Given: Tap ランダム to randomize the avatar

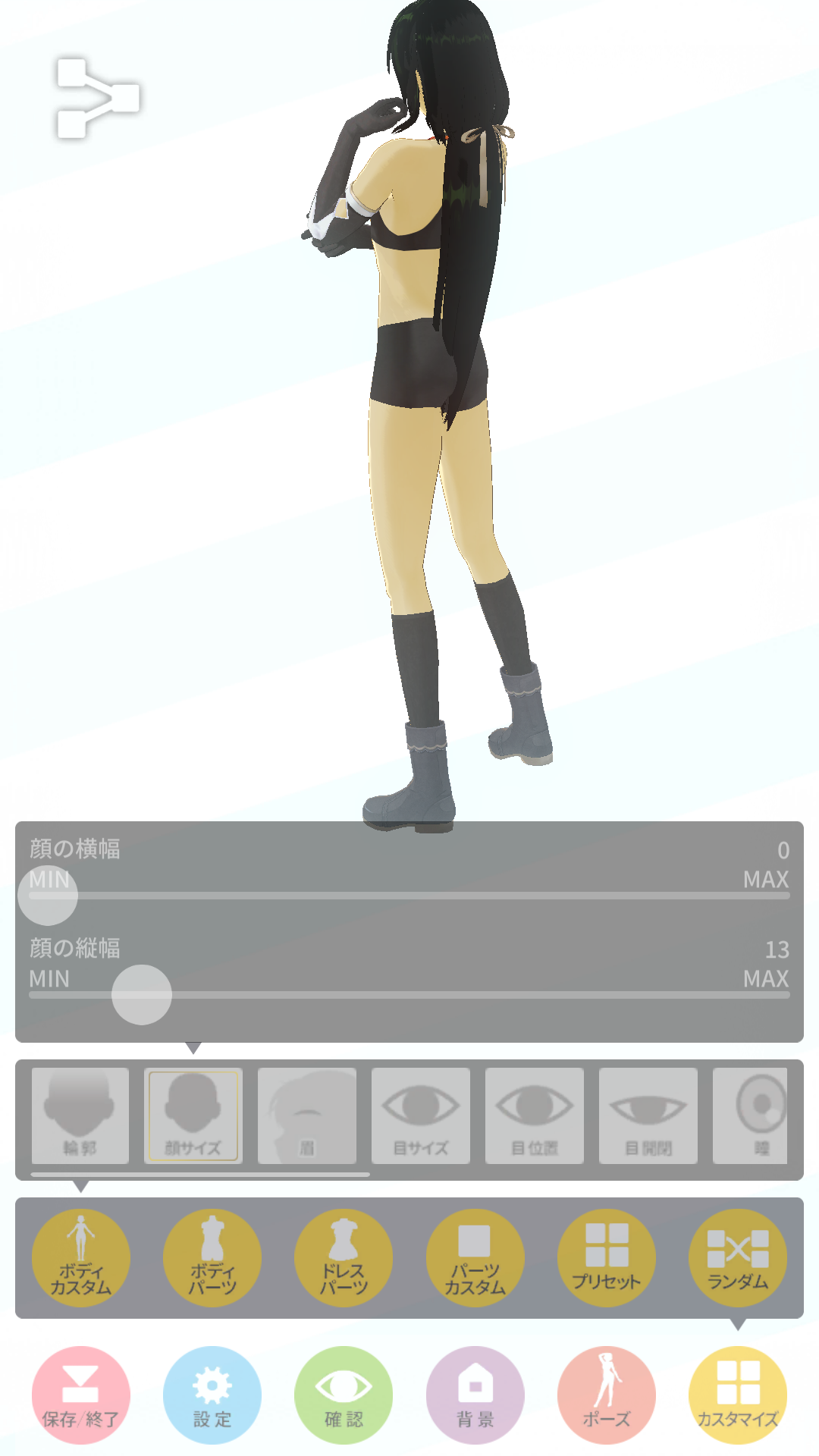Looking at the screenshot, I should (x=738, y=1258).
